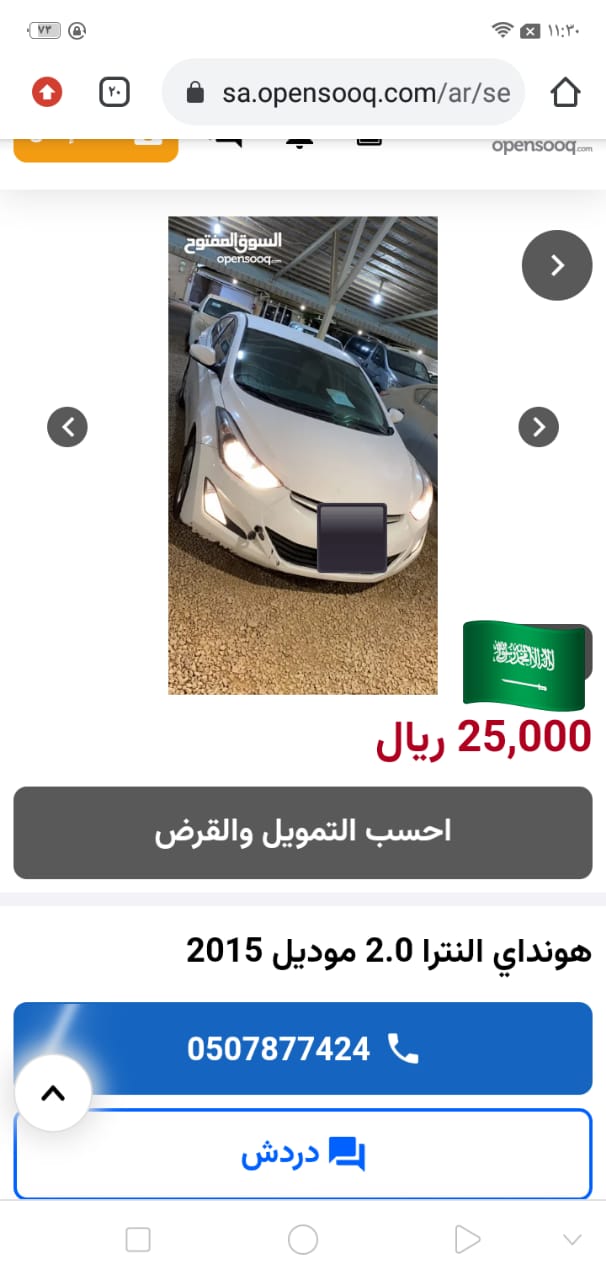Go to the browser home page icon

click(565, 93)
